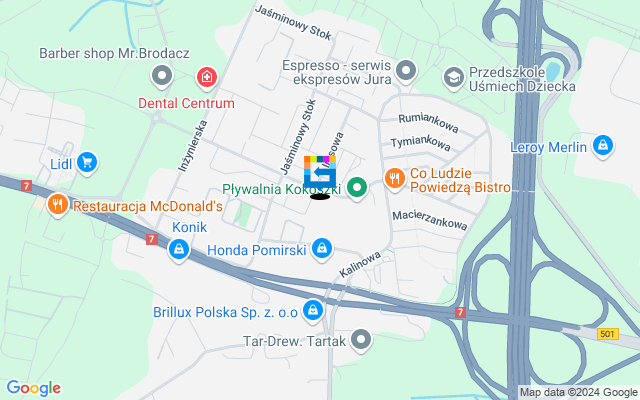Image resolution: width=640 pixels, height=400 pixels.
Task: Open the Leroy Merlin marker
Action: point(602,147)
